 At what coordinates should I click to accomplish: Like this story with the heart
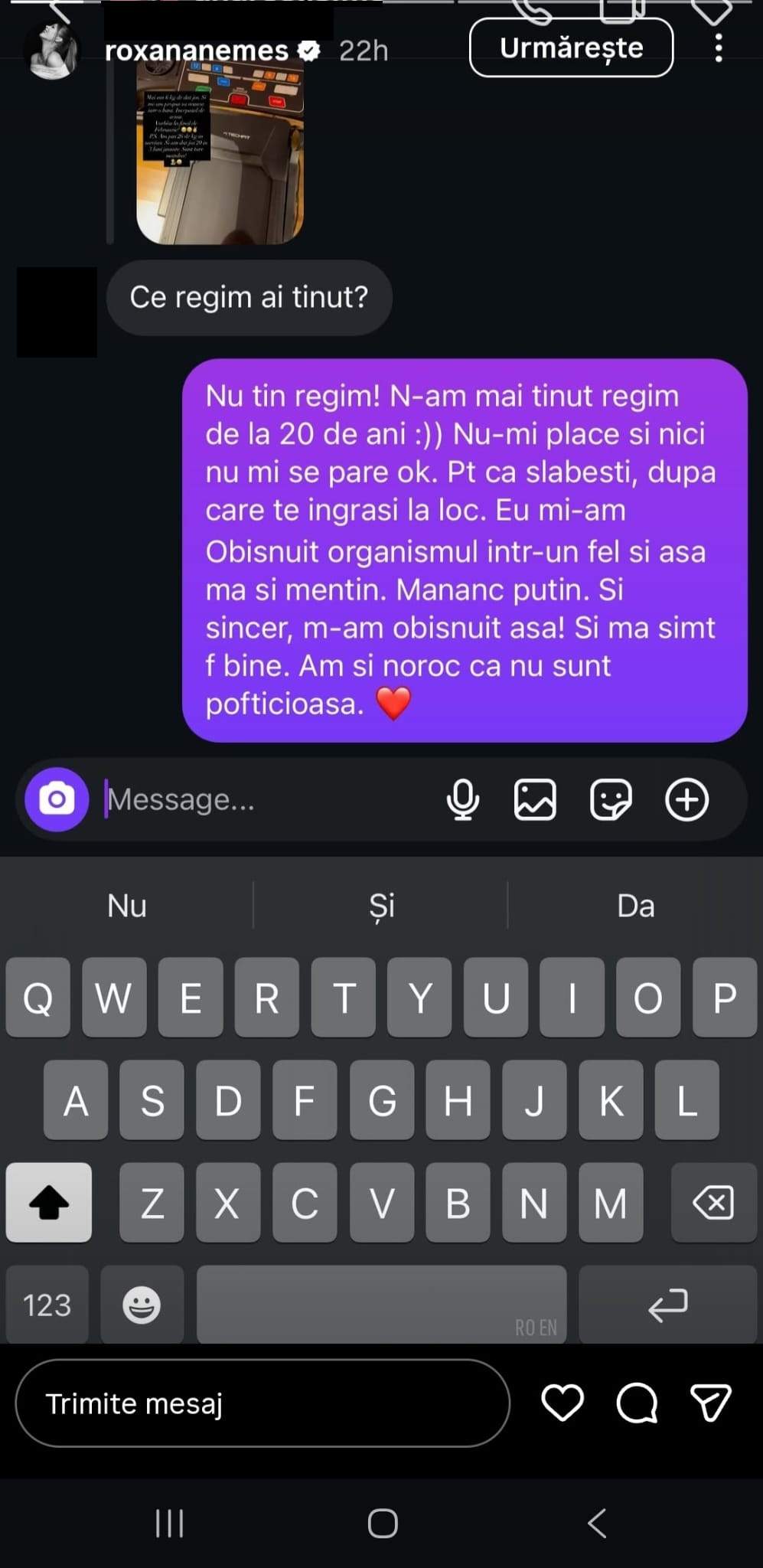pyautogui.click(x=562, y=1403)
